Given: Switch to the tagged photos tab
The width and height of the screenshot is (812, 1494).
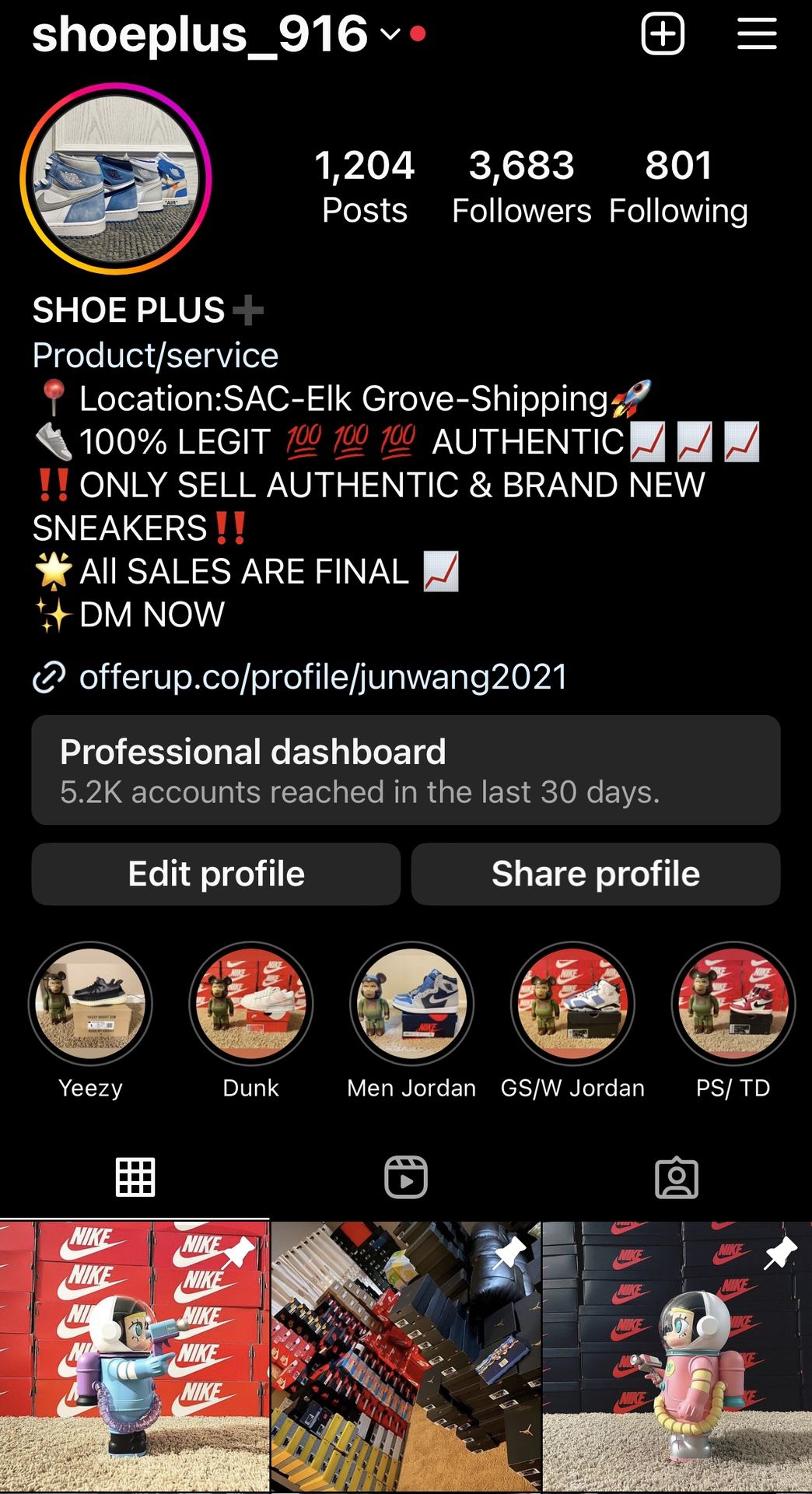Looking at the screenshot, I should click(x=677, y=1177).
